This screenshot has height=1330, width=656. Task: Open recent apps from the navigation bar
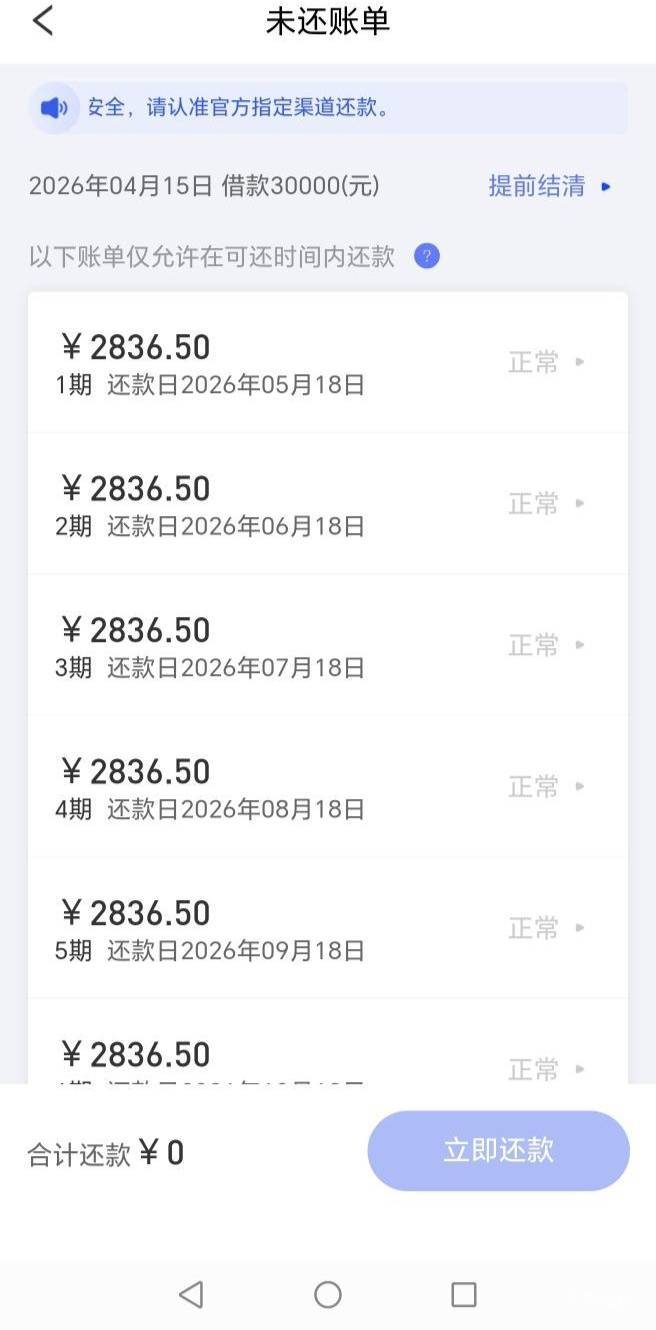tap(464, 1295)
